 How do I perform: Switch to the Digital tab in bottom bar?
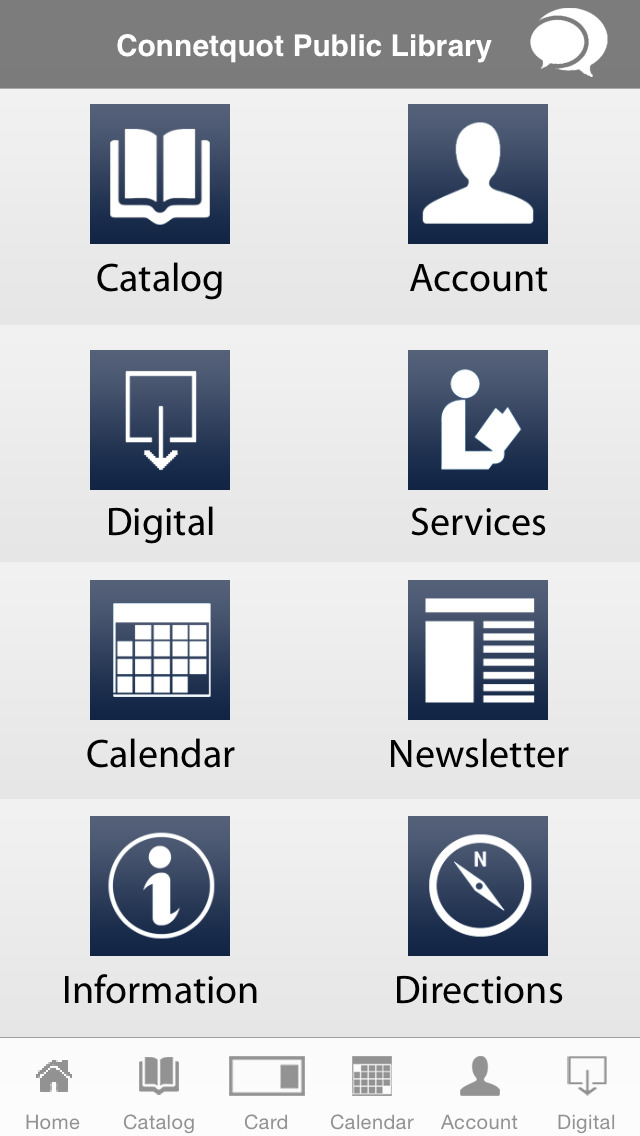click(586, 1093)
